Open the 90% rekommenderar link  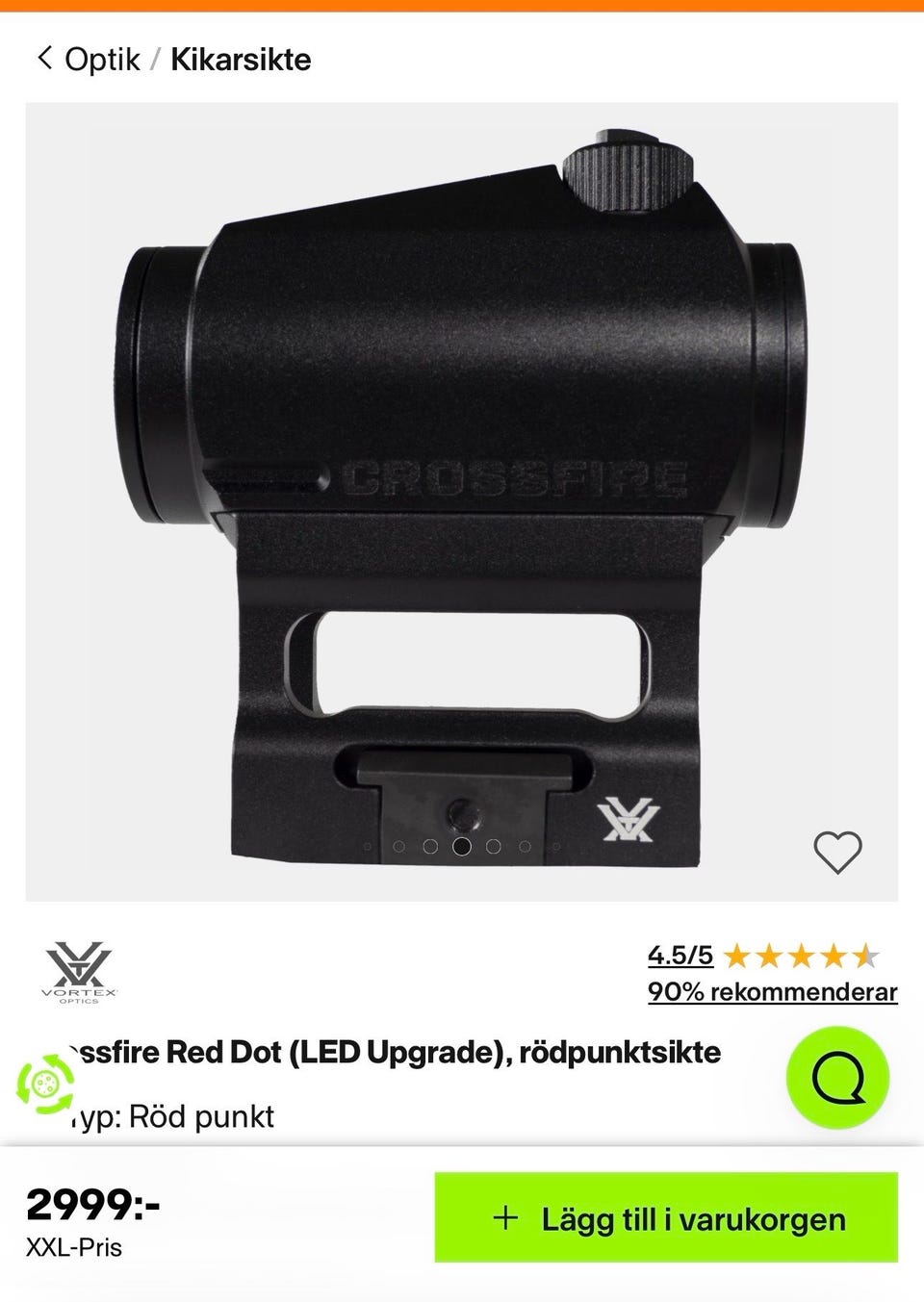point(772,992)
